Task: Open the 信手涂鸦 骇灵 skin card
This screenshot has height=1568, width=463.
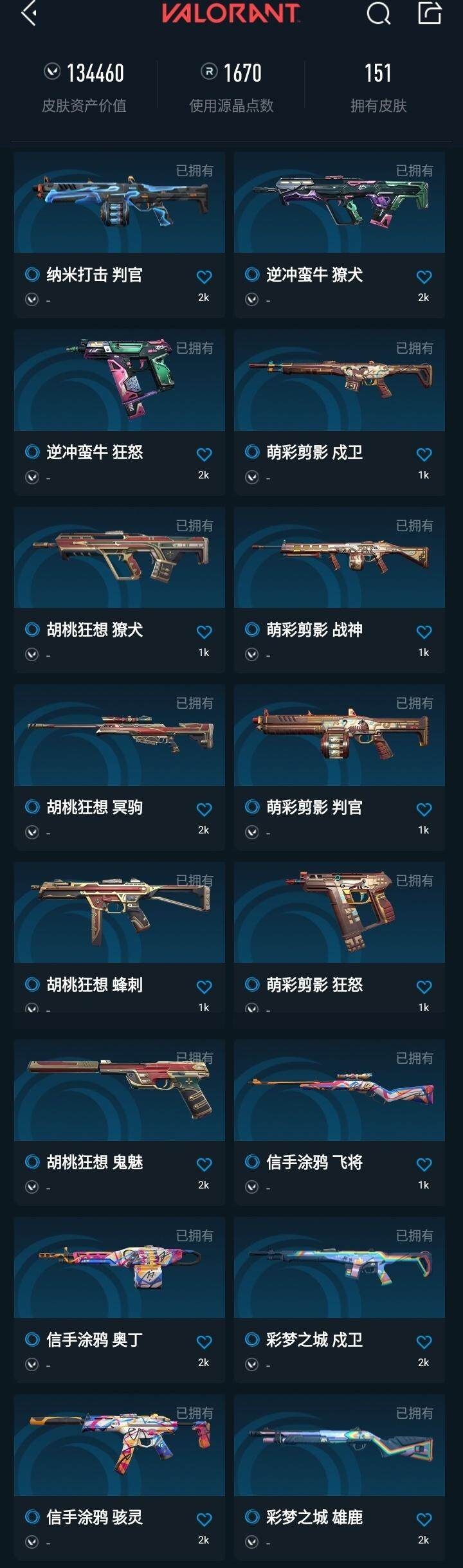Action: (x=120, y=1445)
